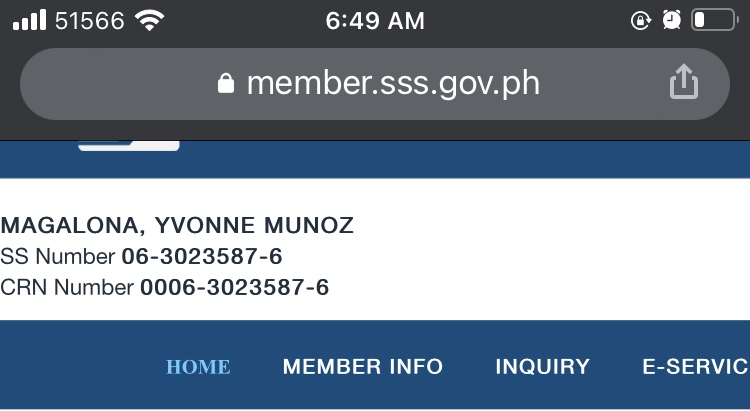Go to the HOME tab
This screenshot has height=411, width=750.
[x=198, y=367]
